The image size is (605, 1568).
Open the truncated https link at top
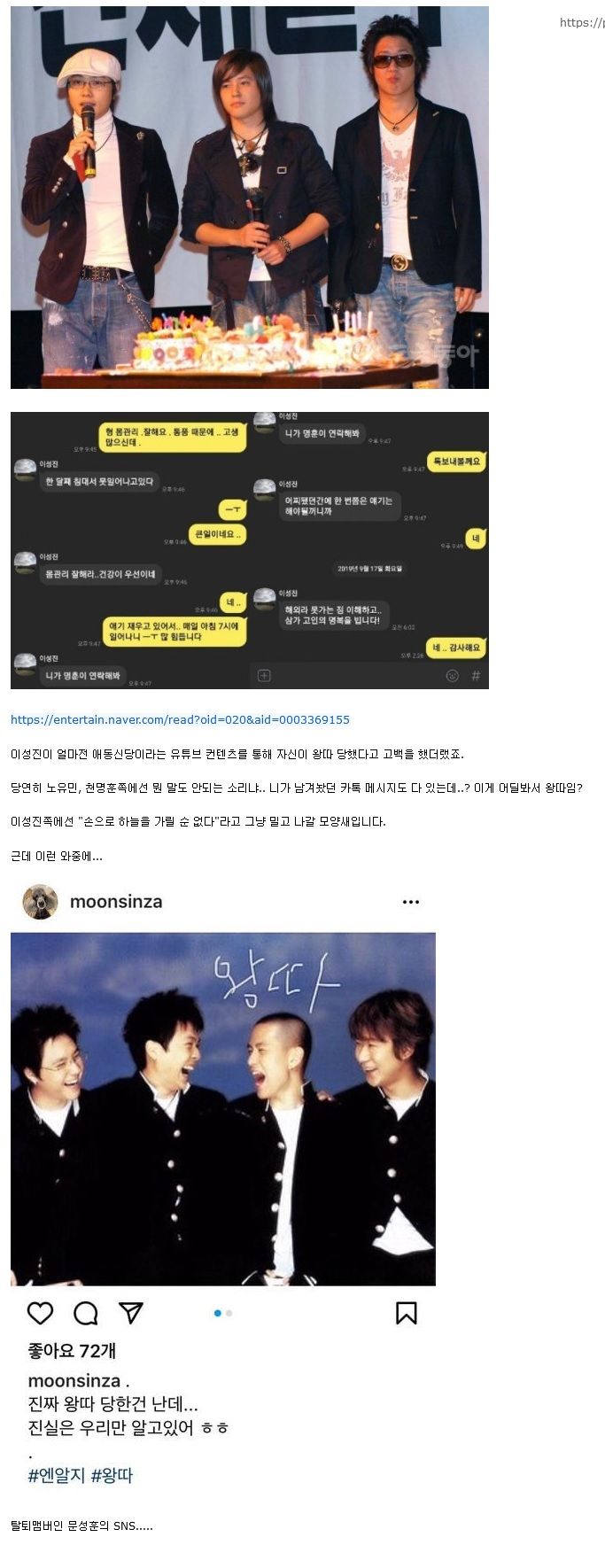[x=582, y=22]
